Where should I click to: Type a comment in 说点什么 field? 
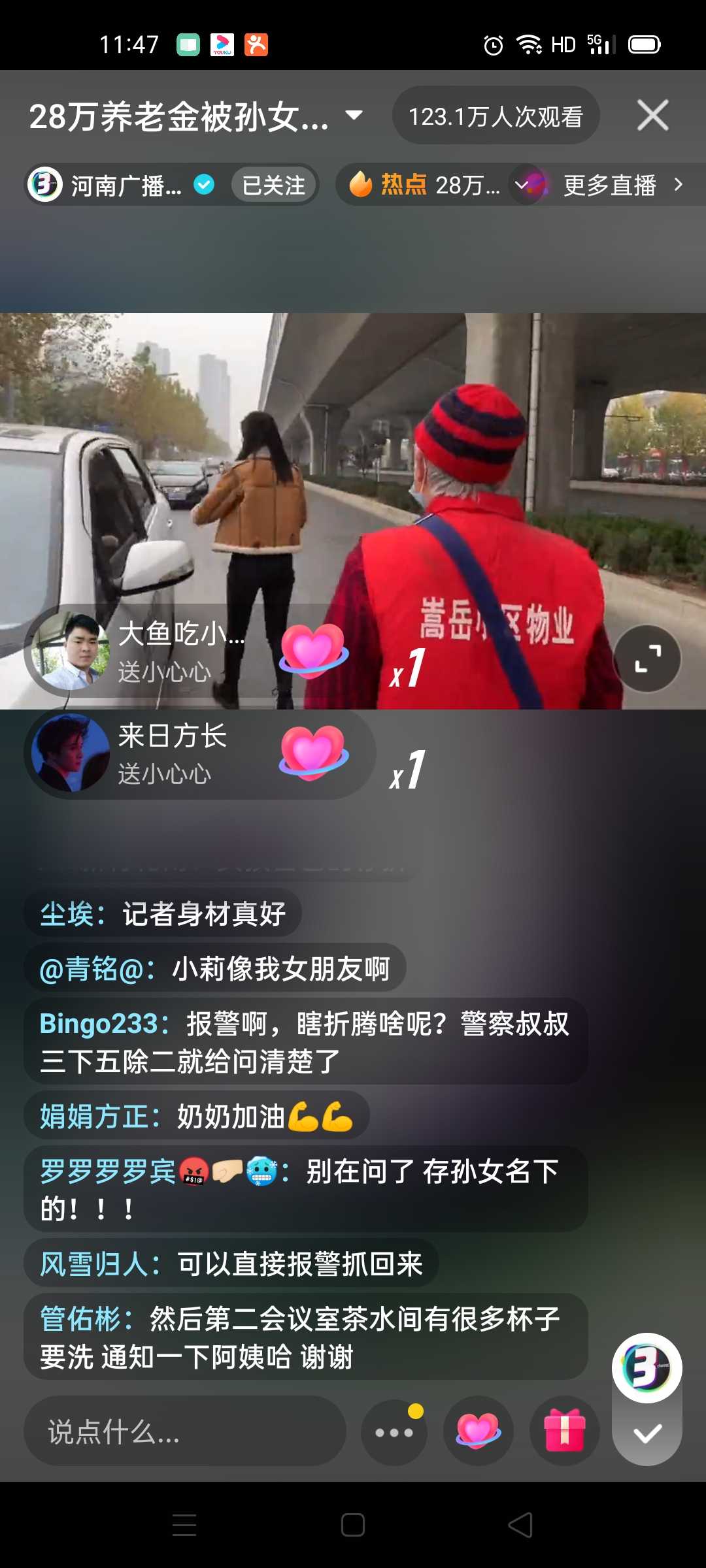[184, 1431]
